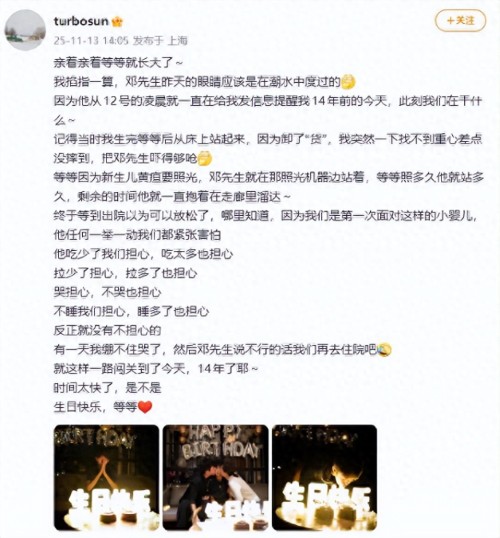Open the first birthday photo with crossed hands
Viewport: 500px width, 538px height.
(106, 477)
